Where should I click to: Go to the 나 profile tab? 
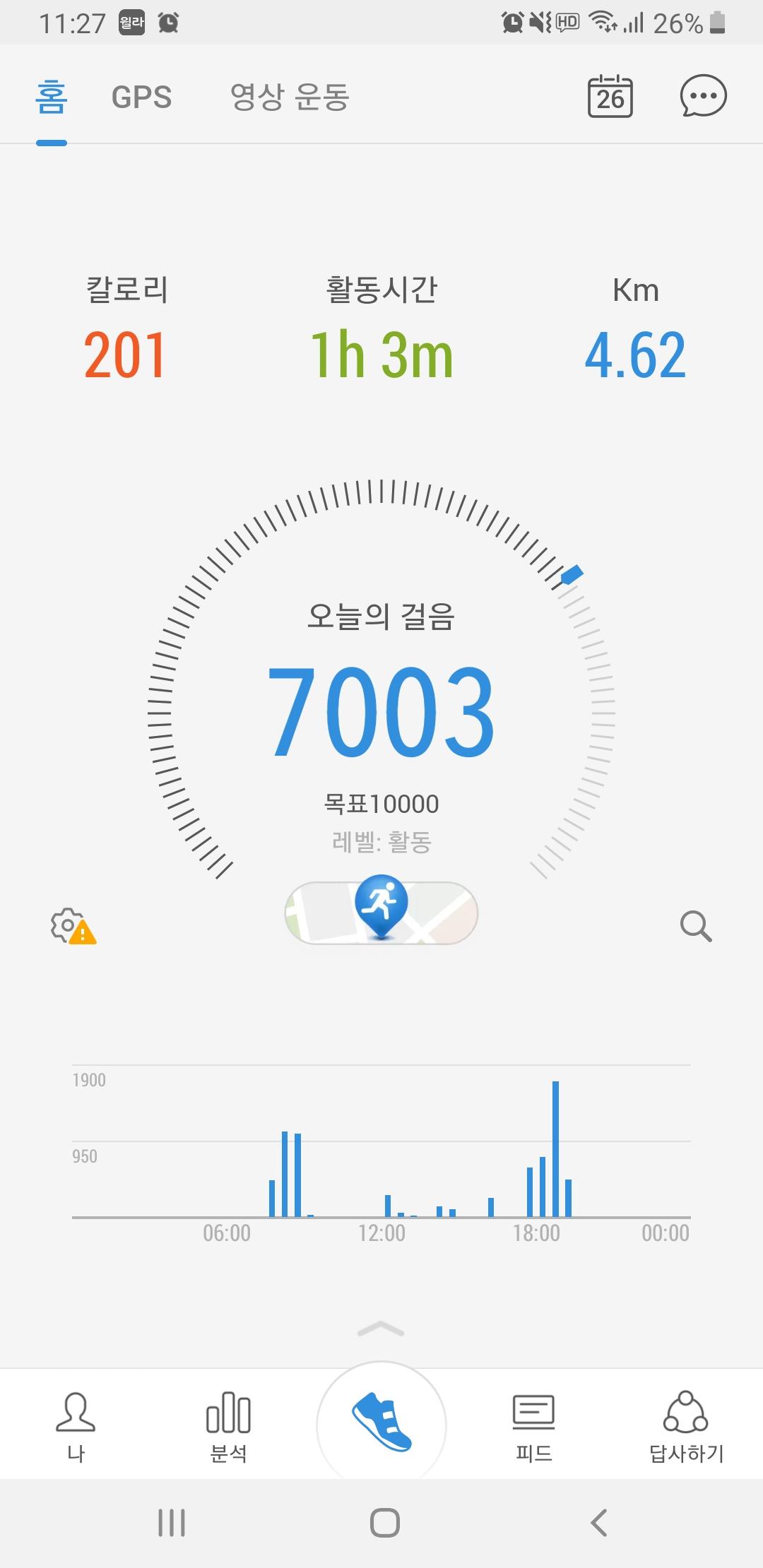(x=76, y=1427)
